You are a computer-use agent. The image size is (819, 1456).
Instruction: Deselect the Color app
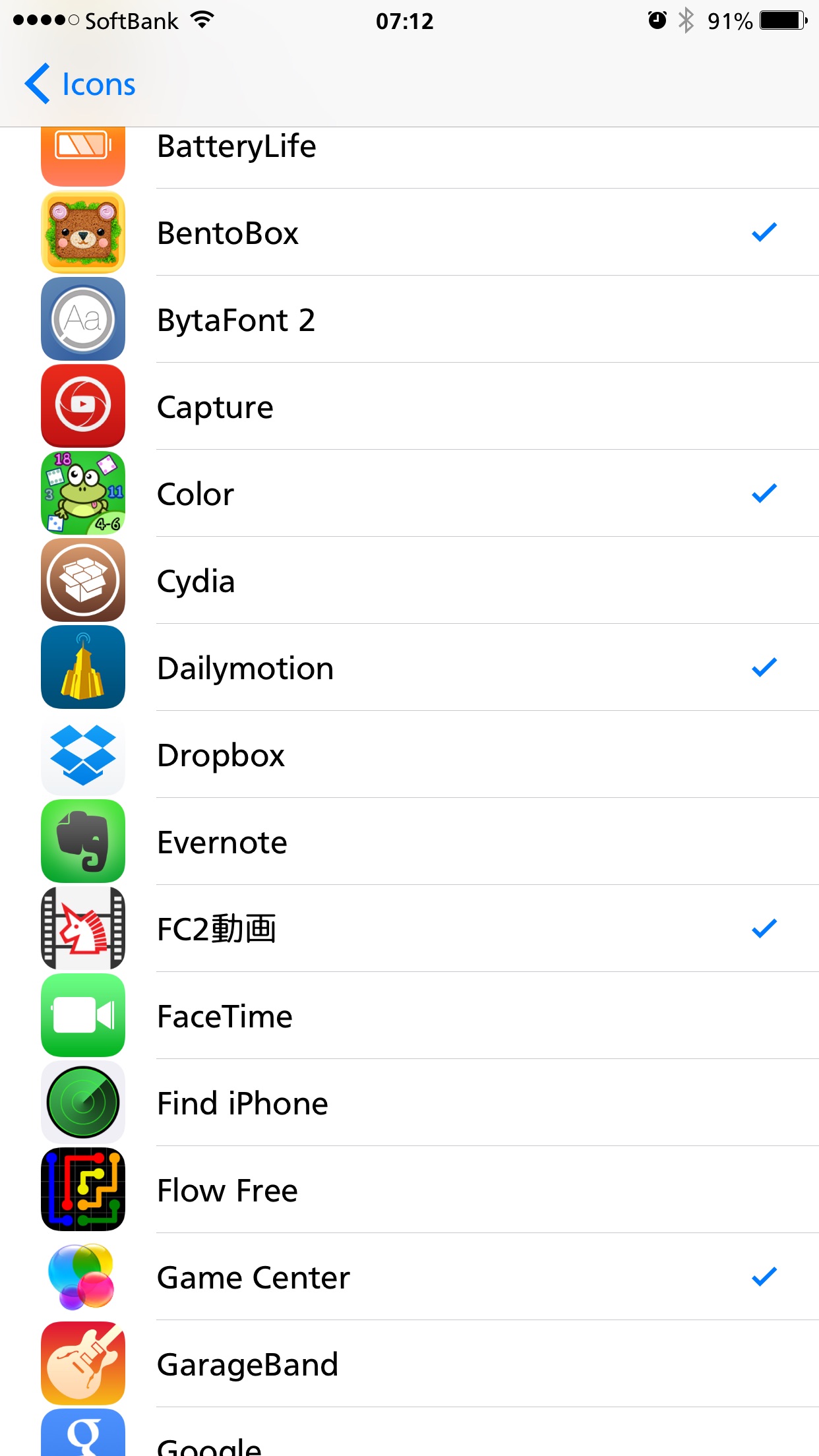pyautogui.click(x=409, y=493)
